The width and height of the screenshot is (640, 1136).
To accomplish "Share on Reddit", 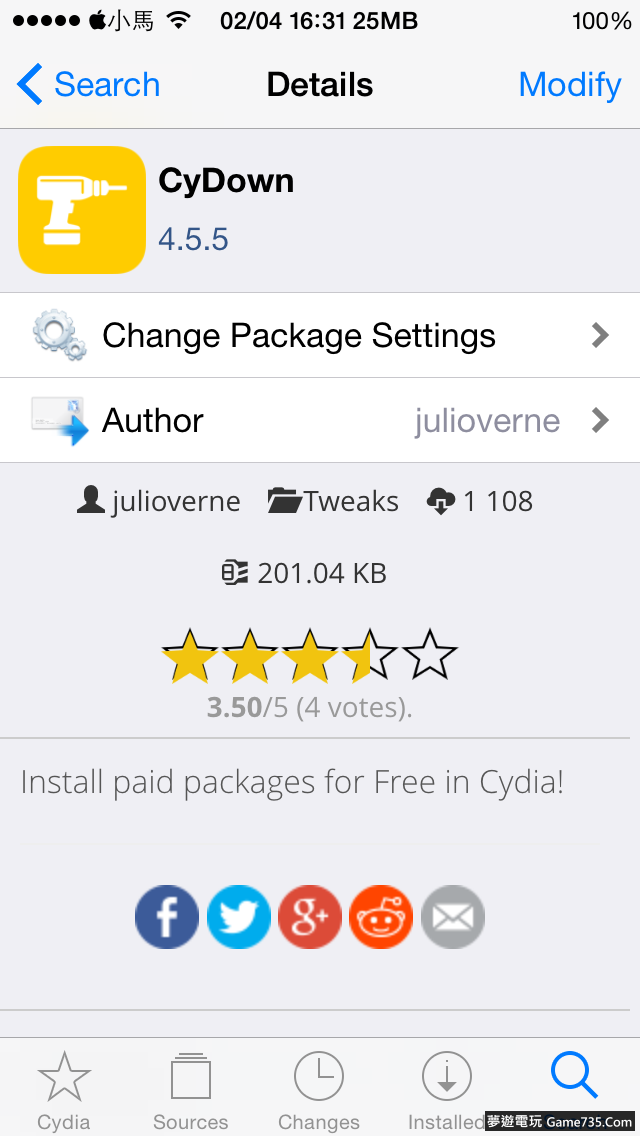I will (381, 917).
